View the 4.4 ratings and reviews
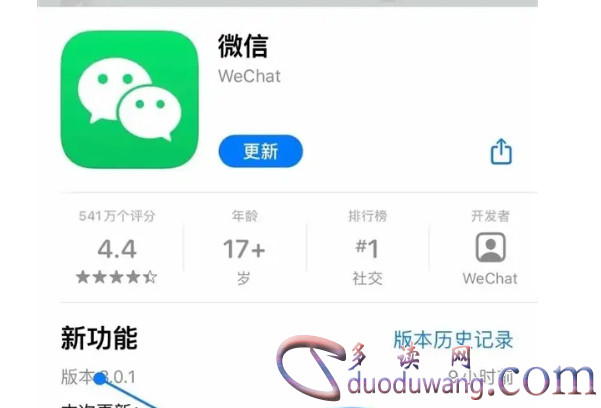601x408 pixels. [x=117, y=248]
